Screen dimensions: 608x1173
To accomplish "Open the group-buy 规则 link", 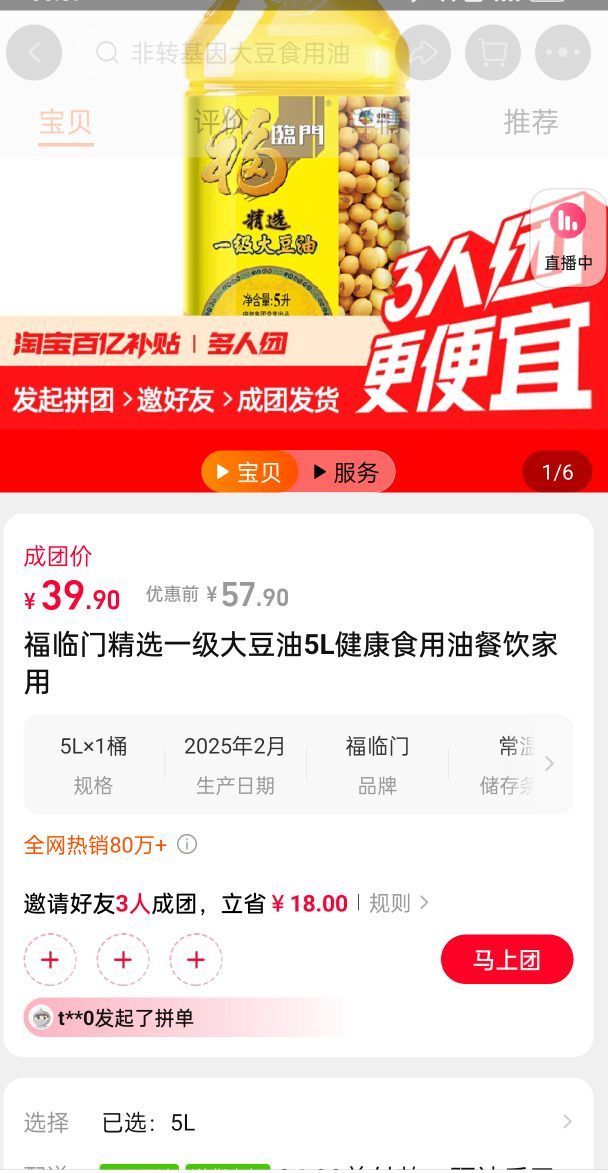I will (x=398, y=904).
